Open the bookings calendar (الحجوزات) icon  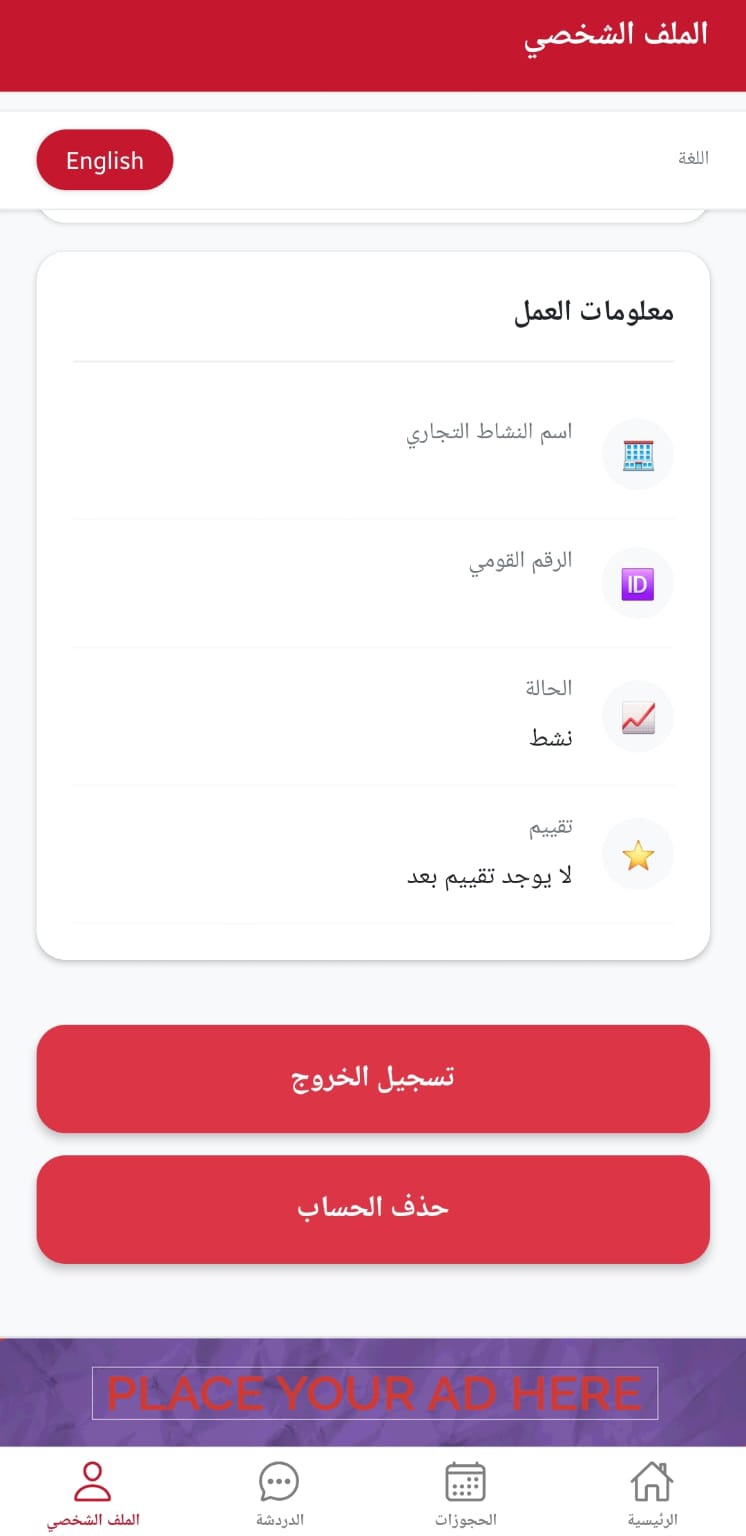pos(465,1480)
